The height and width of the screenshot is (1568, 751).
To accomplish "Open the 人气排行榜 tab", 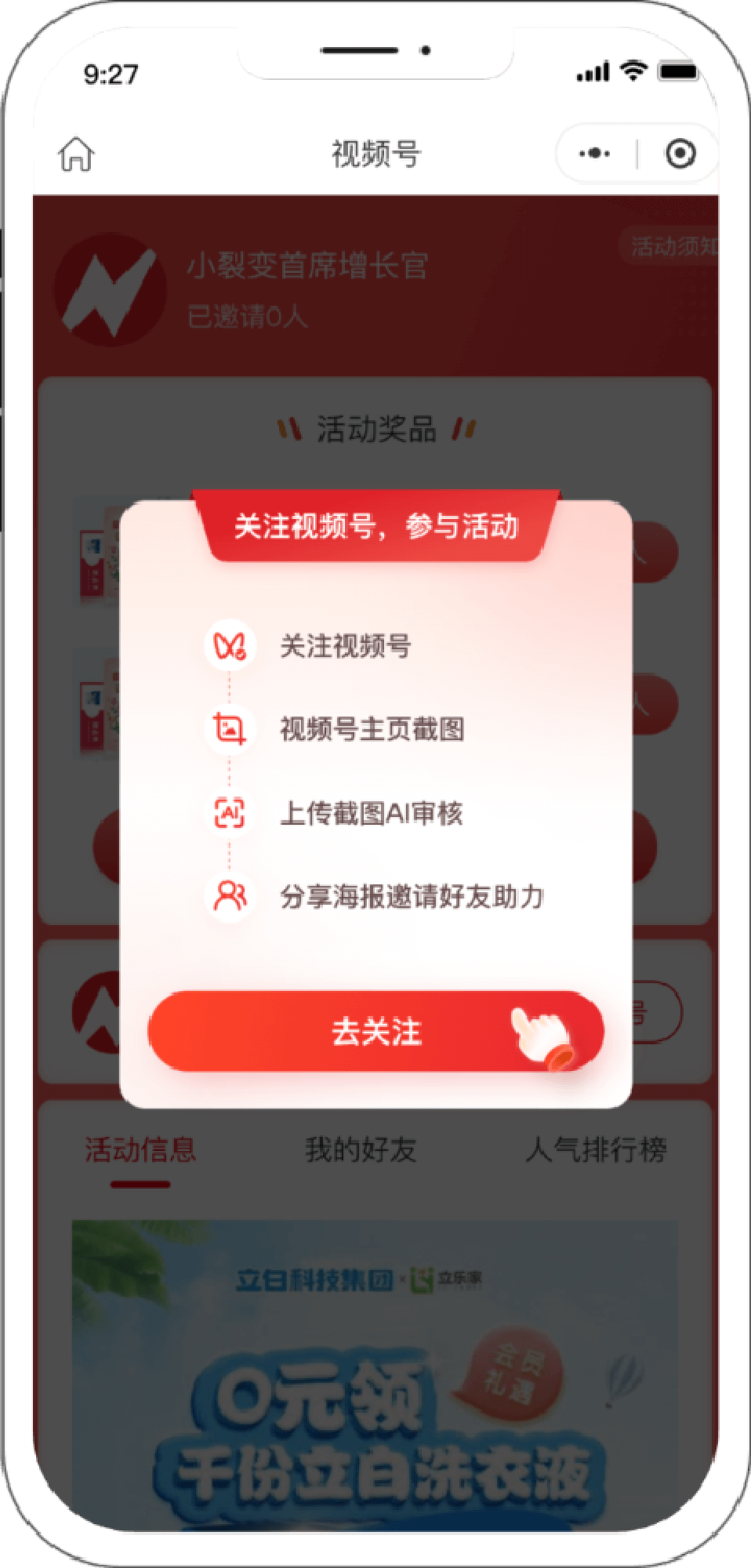I will click(x=596, y=1151).
